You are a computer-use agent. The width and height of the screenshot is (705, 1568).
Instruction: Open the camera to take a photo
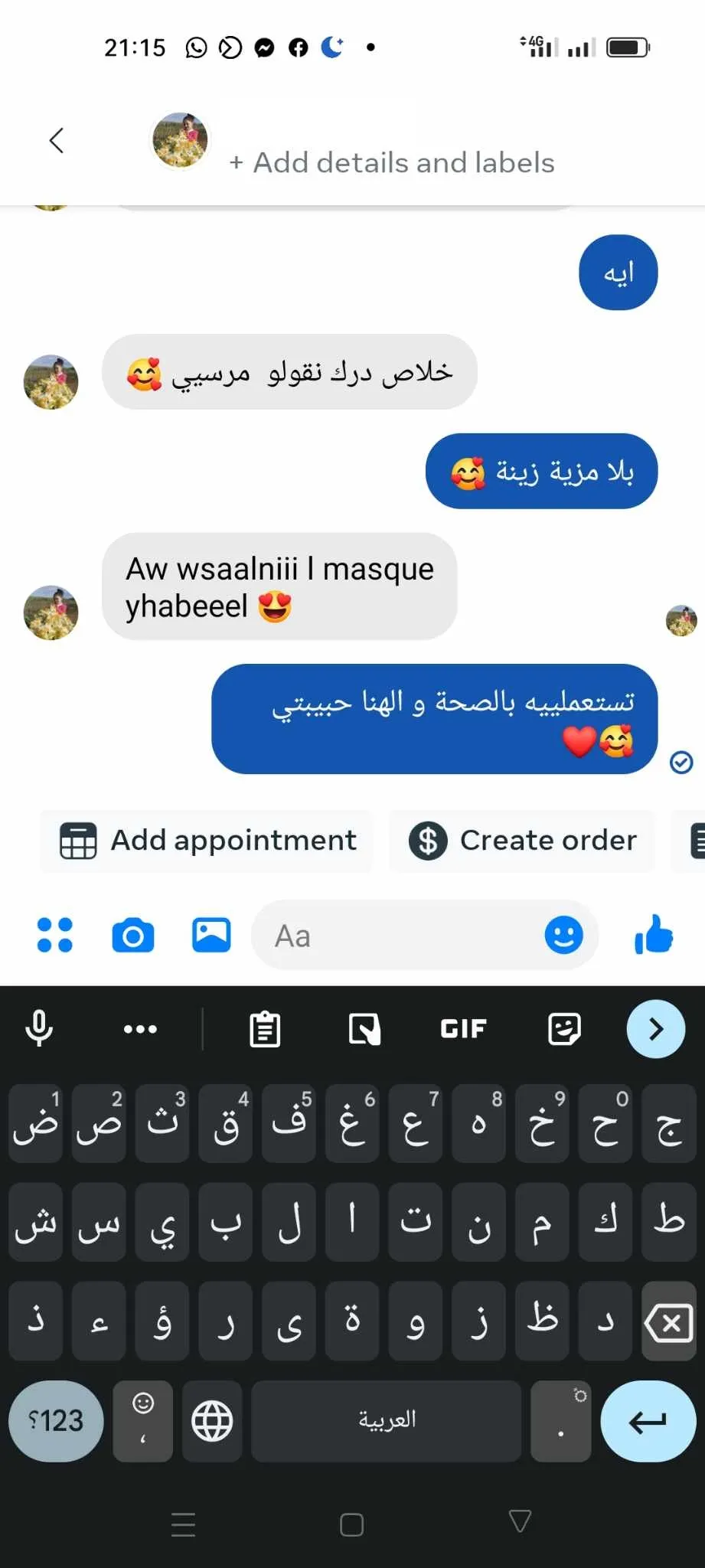(x=133, y=936)
